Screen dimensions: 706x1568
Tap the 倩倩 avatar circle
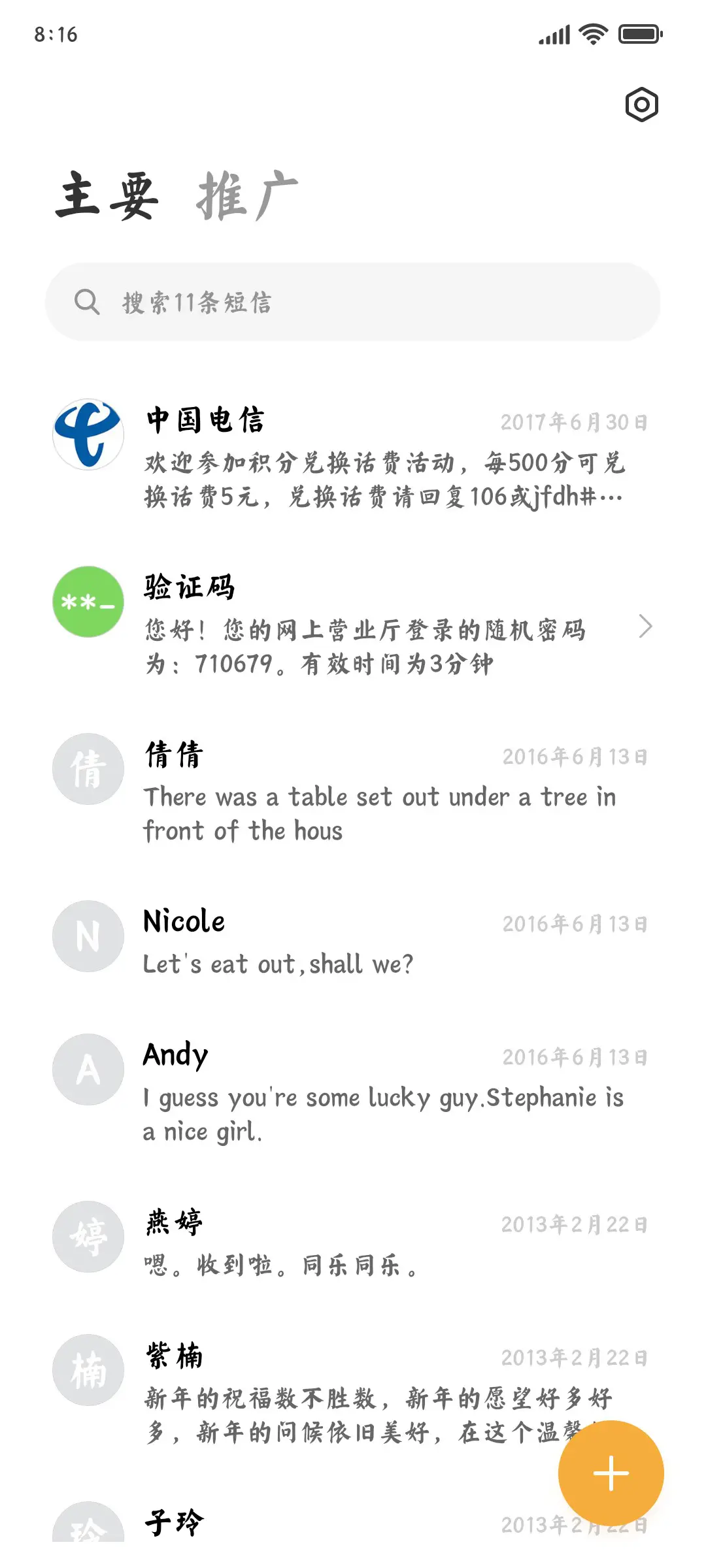click(x=88, y=769)
